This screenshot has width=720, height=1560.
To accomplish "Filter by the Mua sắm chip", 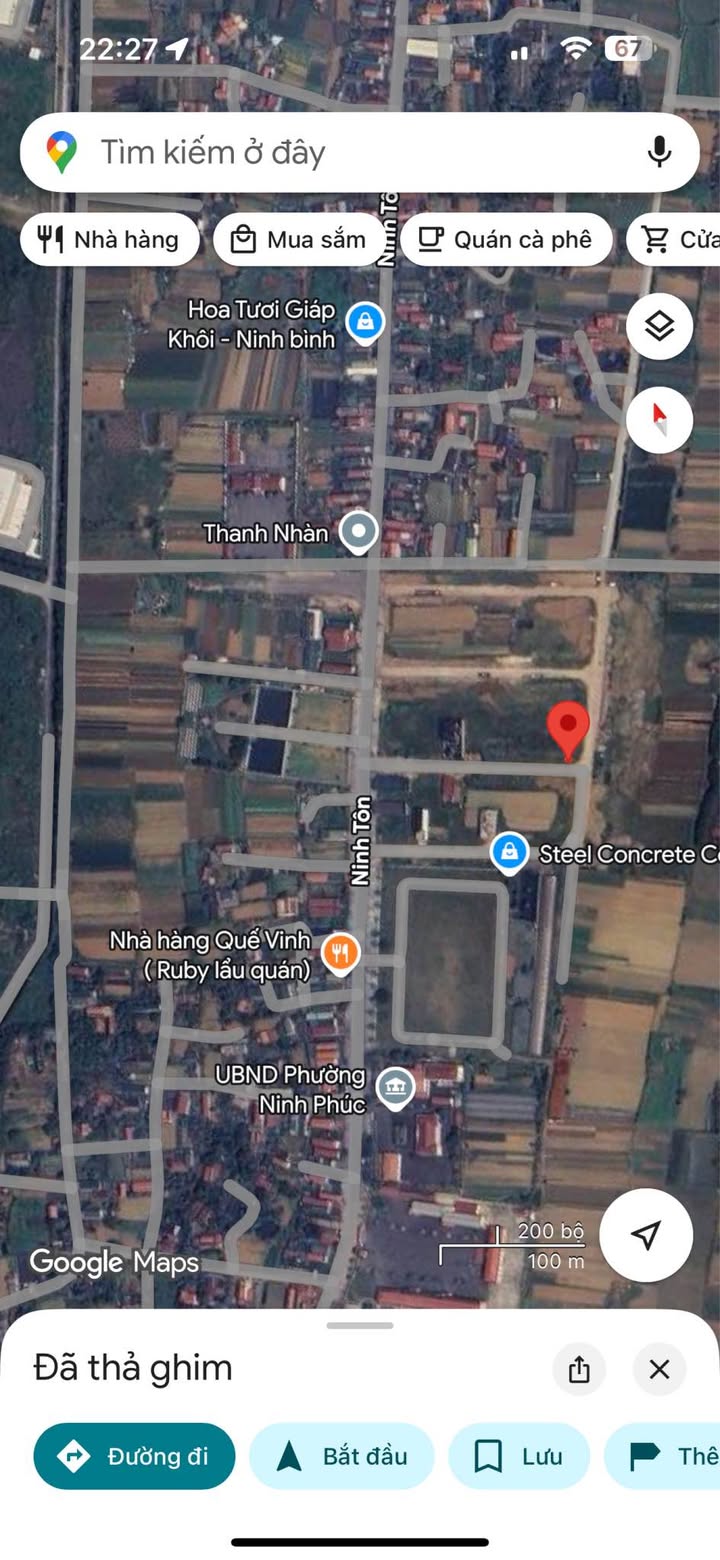I will (298, 240).
